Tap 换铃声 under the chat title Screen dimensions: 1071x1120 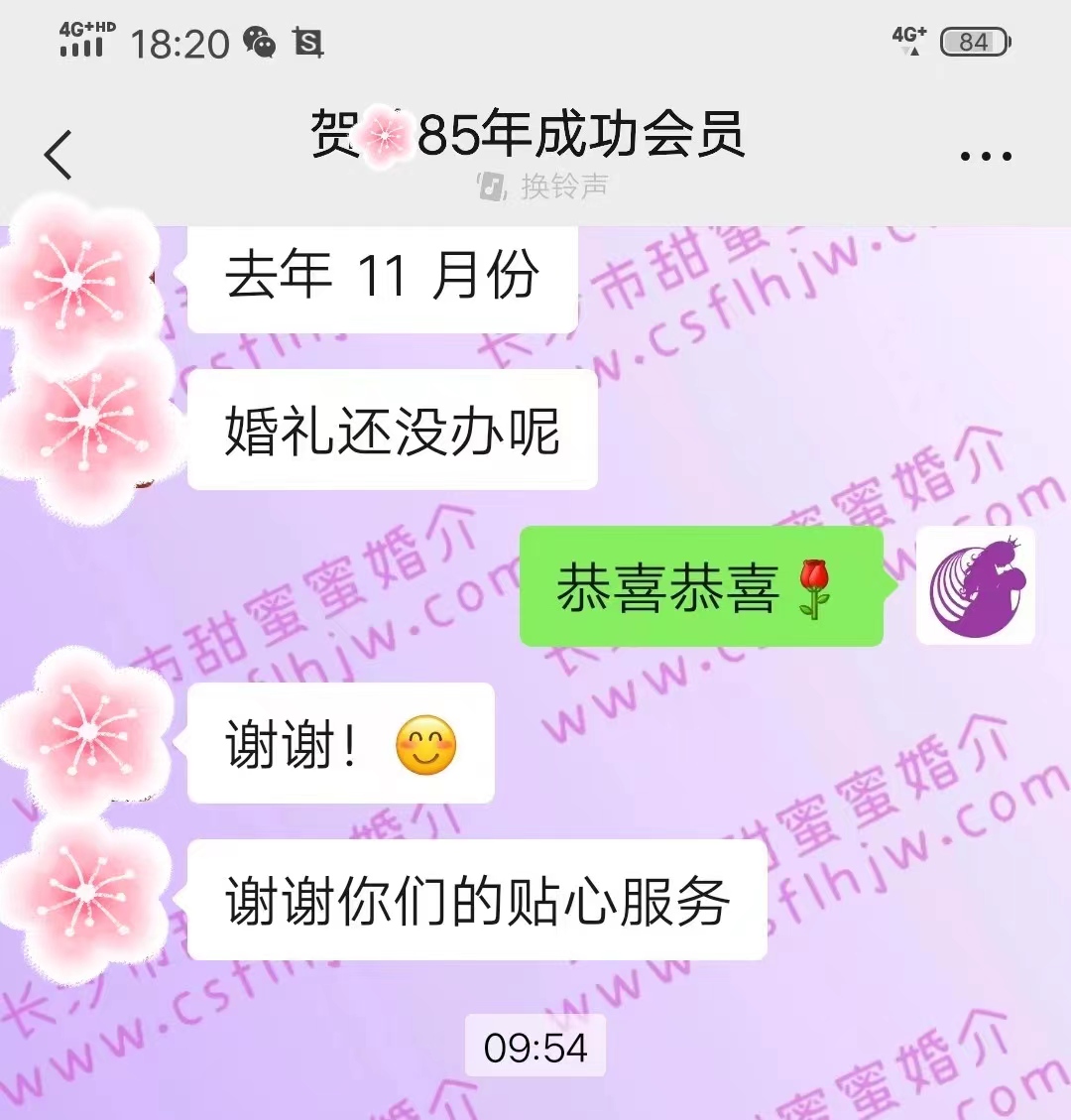(544, 186)
